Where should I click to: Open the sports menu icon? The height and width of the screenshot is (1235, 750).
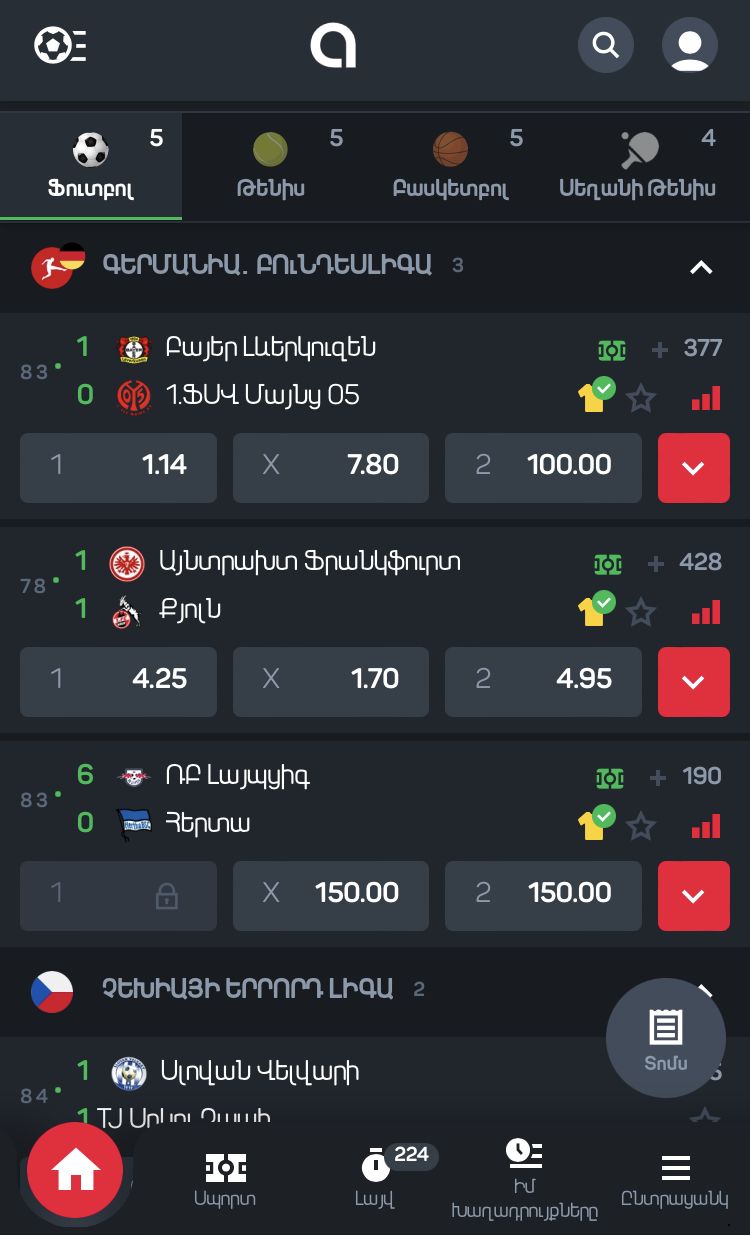pos(60,45)
